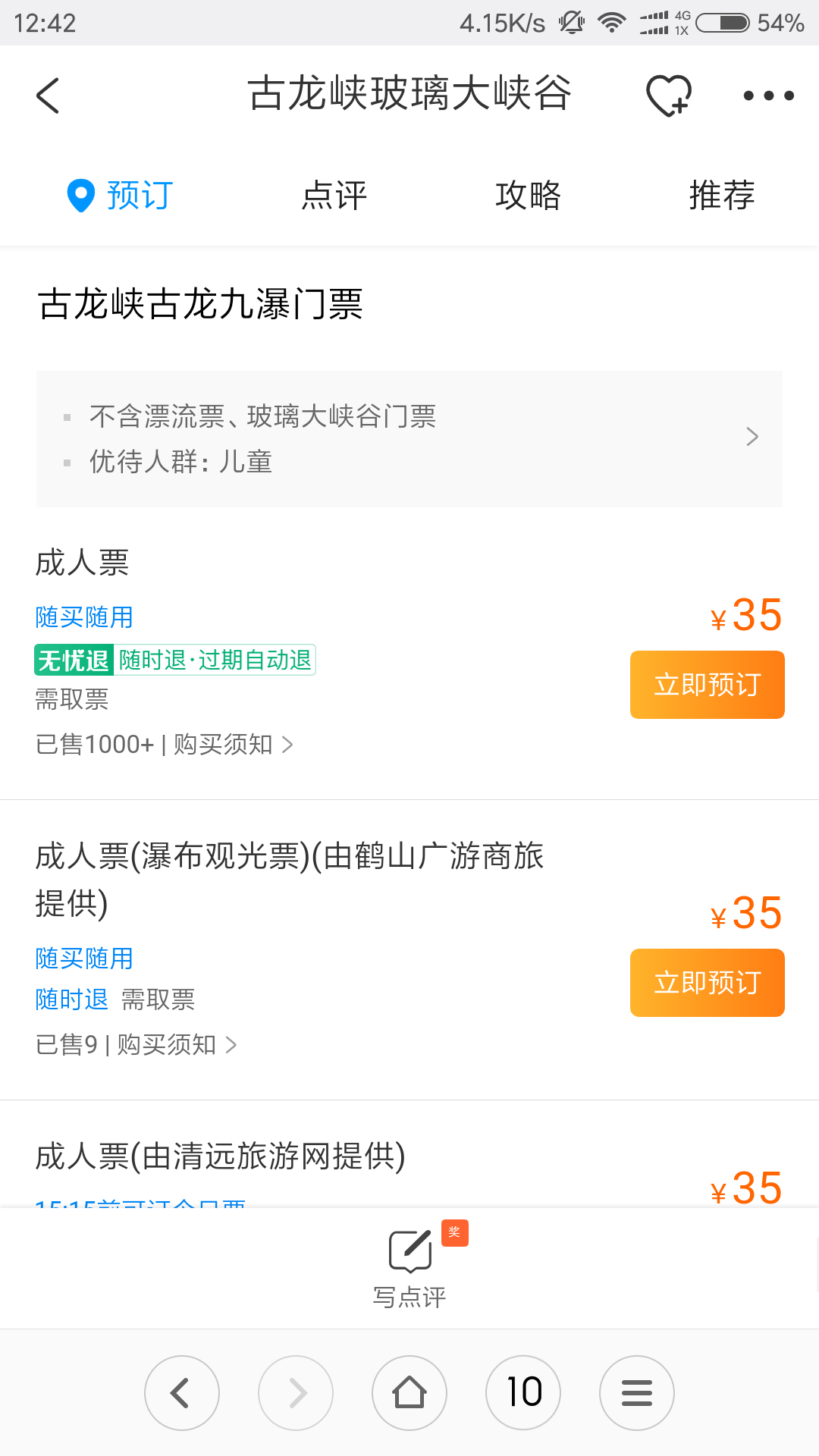Add this attraction to favorites
This screenshot has height=1456, width=819.
pyautogui.click(x=668, y=96)
